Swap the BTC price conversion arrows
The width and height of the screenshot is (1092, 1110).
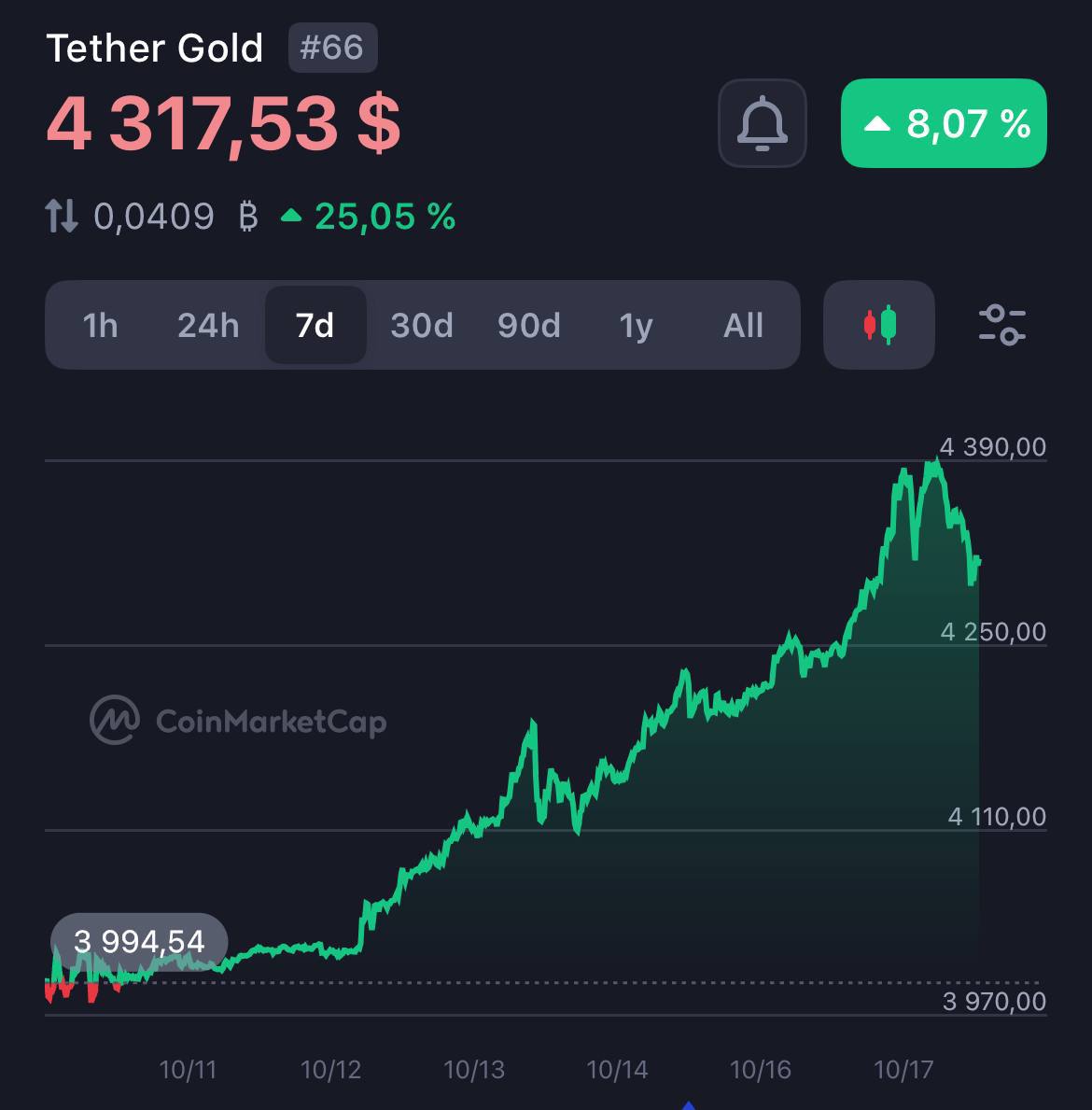pyautogui.click(x=62, y=217)
